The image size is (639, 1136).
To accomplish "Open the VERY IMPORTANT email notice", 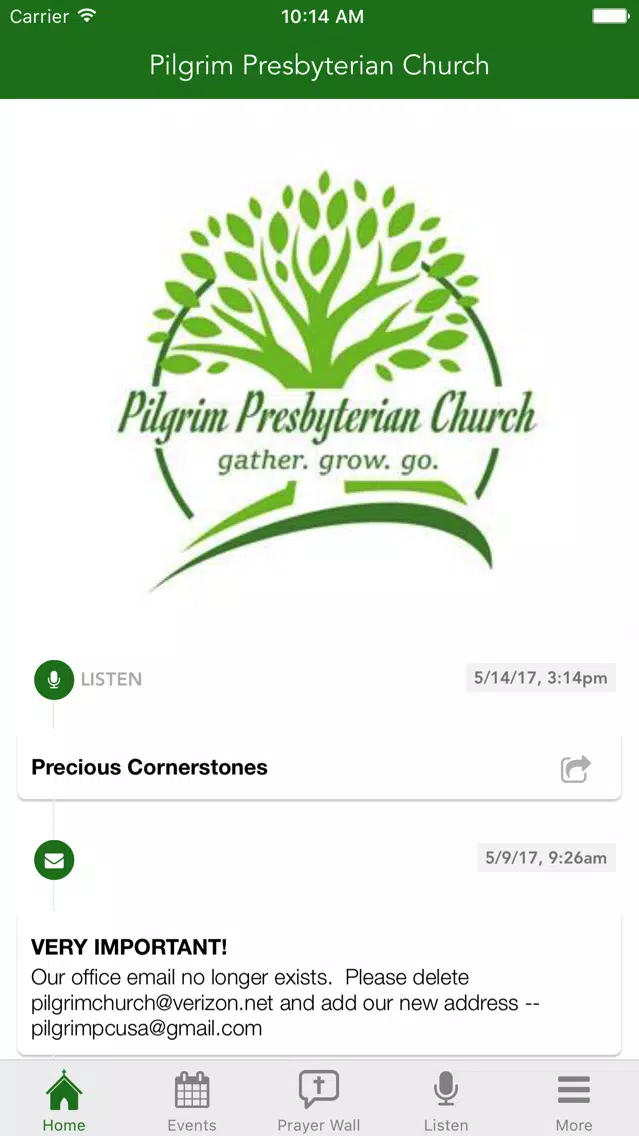I will click(x=319, y=986).
